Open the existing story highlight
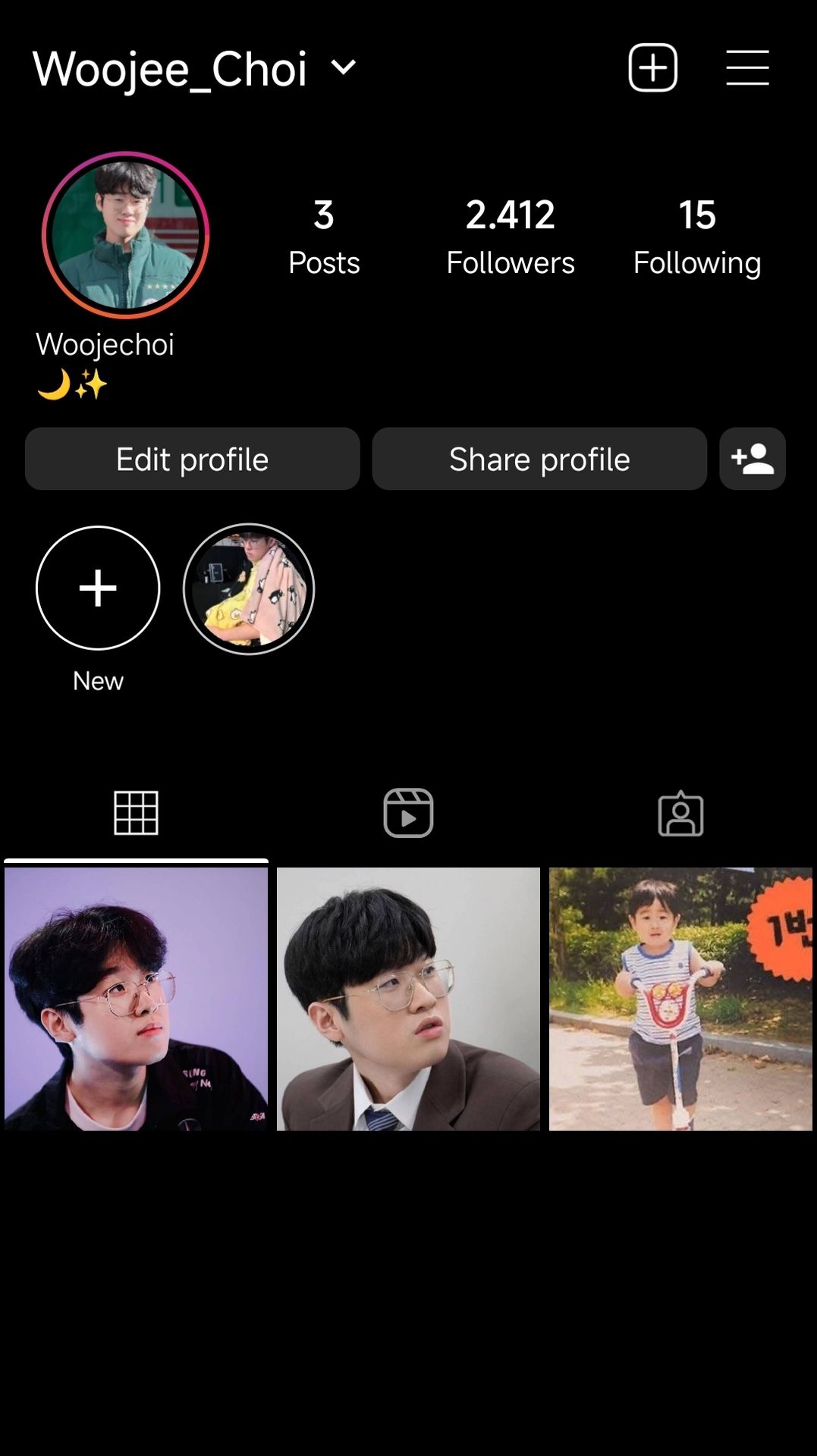 (x=249, y=589)
